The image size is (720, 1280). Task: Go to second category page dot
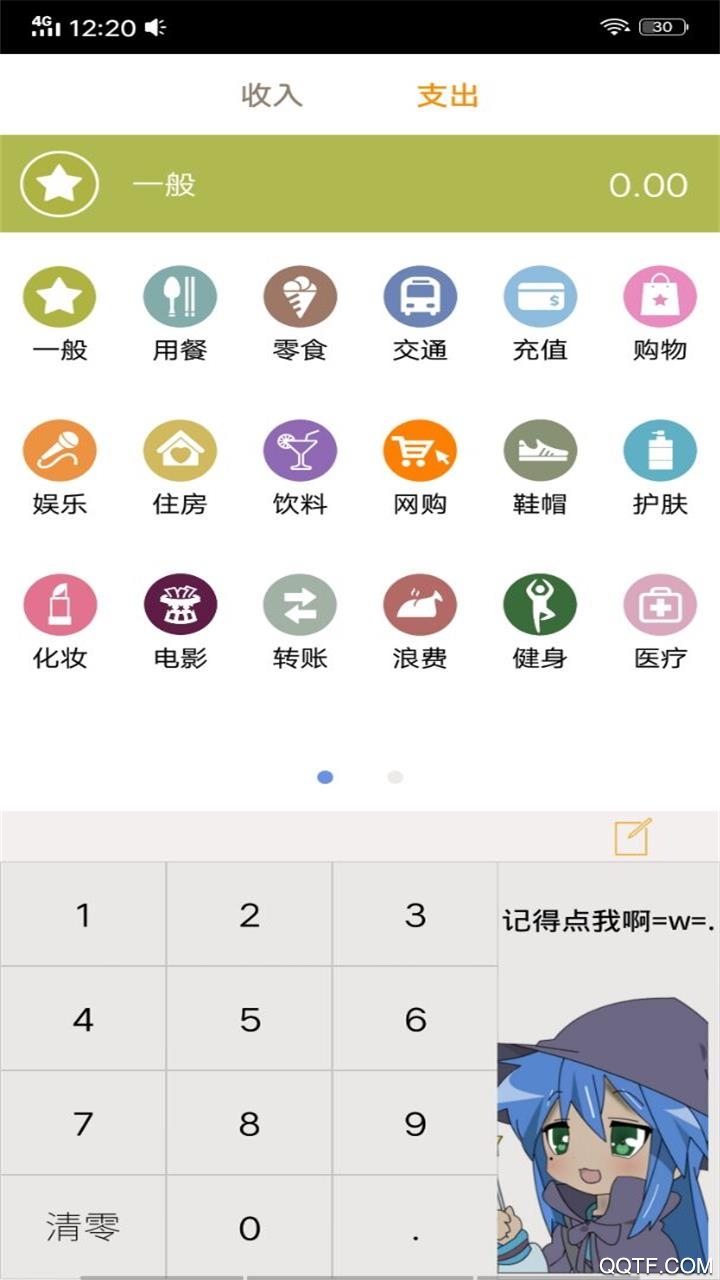click(x=395, y=777)
